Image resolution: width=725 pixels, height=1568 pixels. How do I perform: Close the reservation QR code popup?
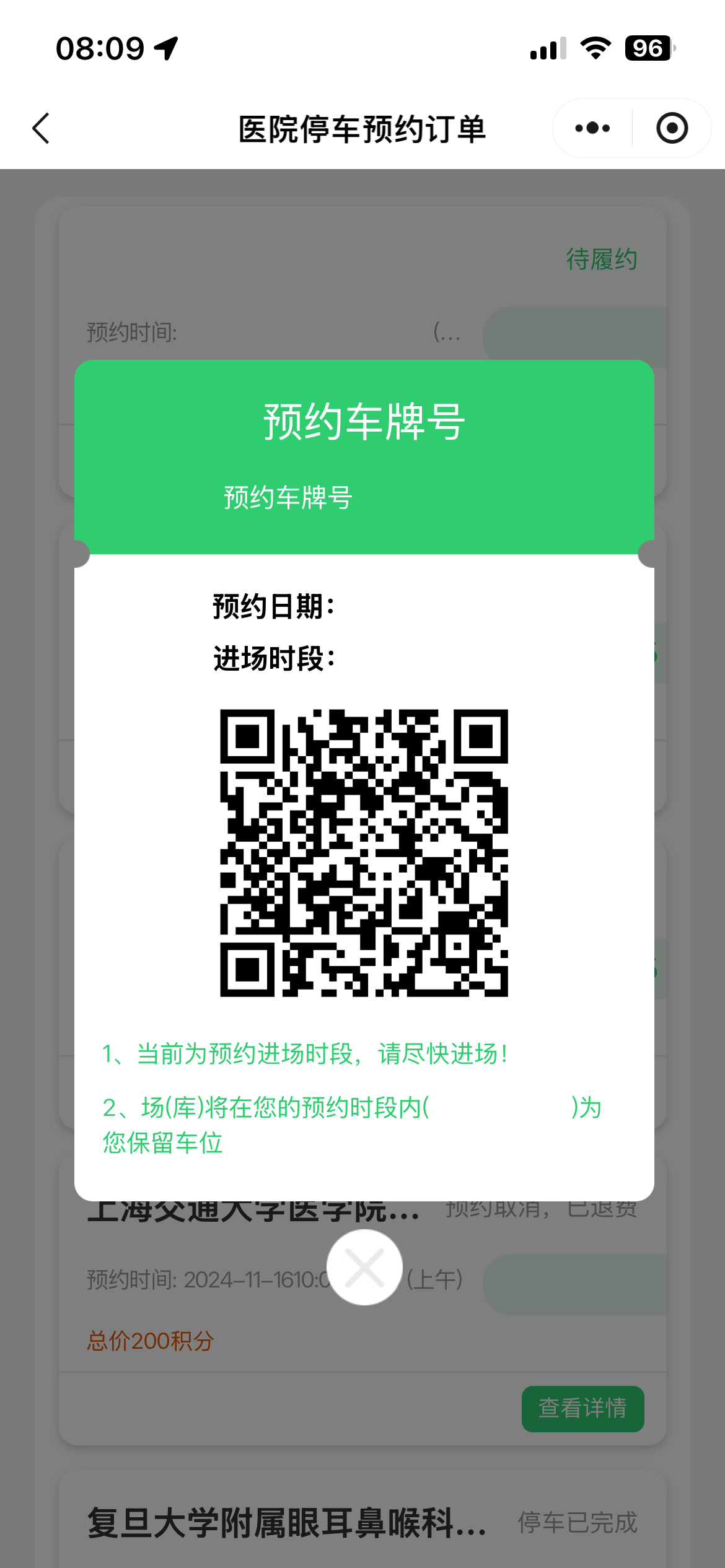pyautogui.click(x=364, y=1268)
